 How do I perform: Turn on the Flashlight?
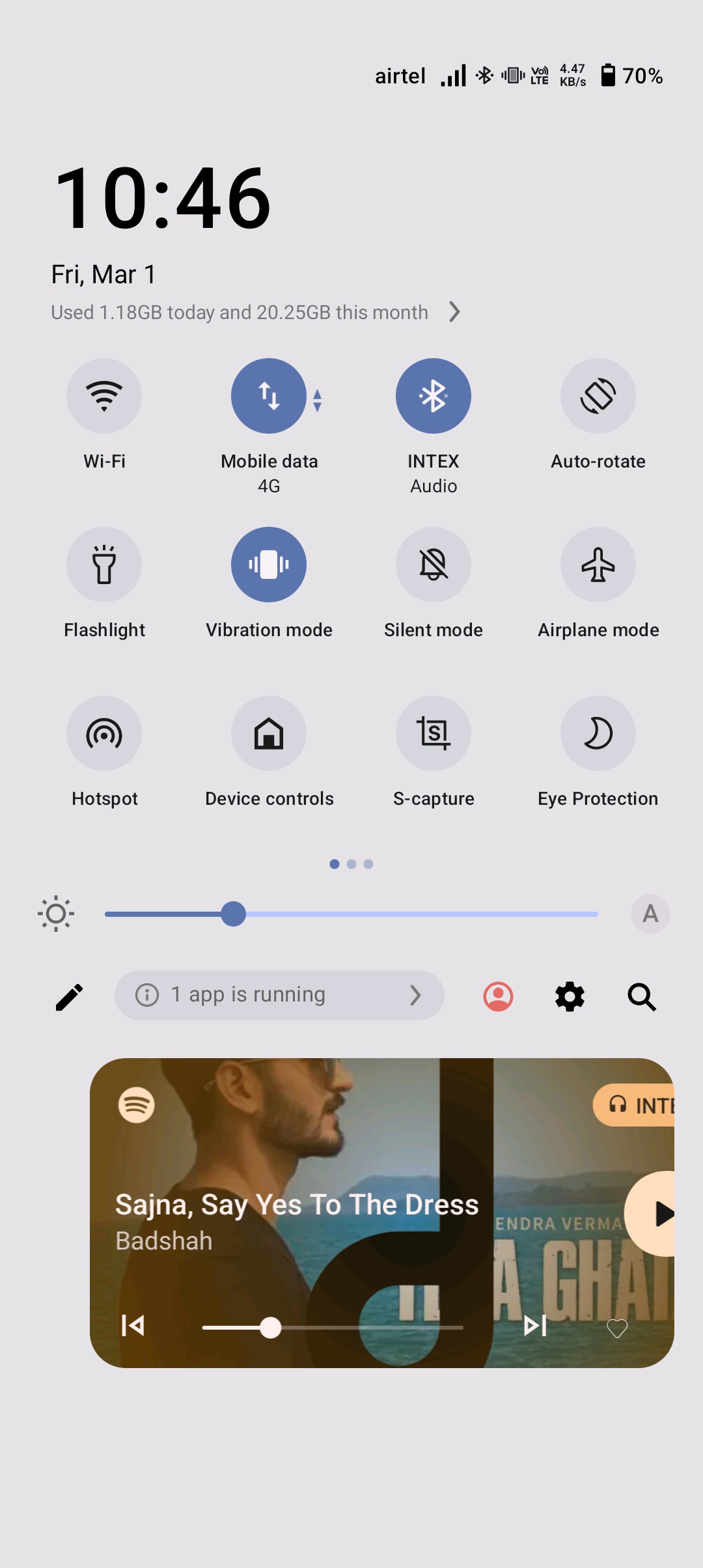[104, 565]
